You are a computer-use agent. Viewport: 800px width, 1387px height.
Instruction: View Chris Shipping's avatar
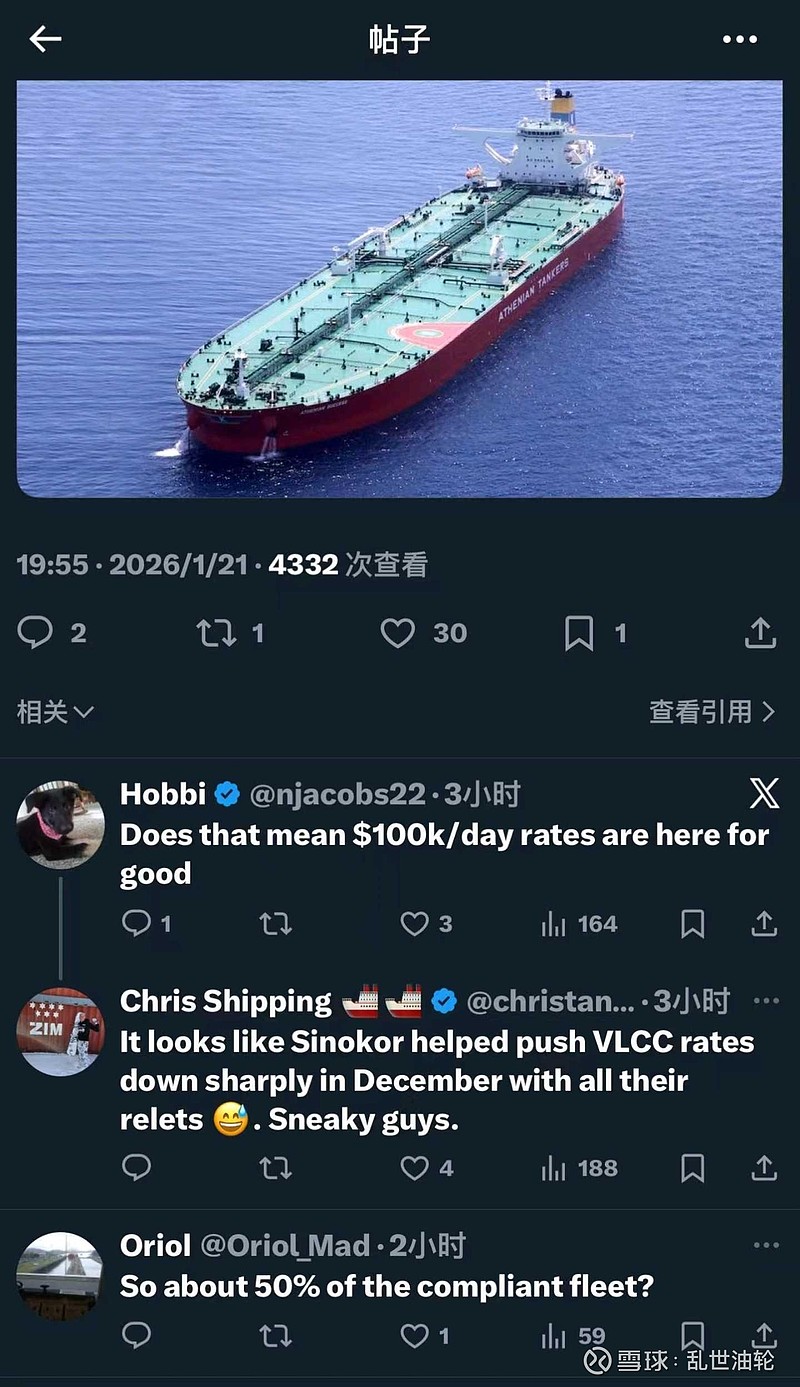tap(61, 1030)
